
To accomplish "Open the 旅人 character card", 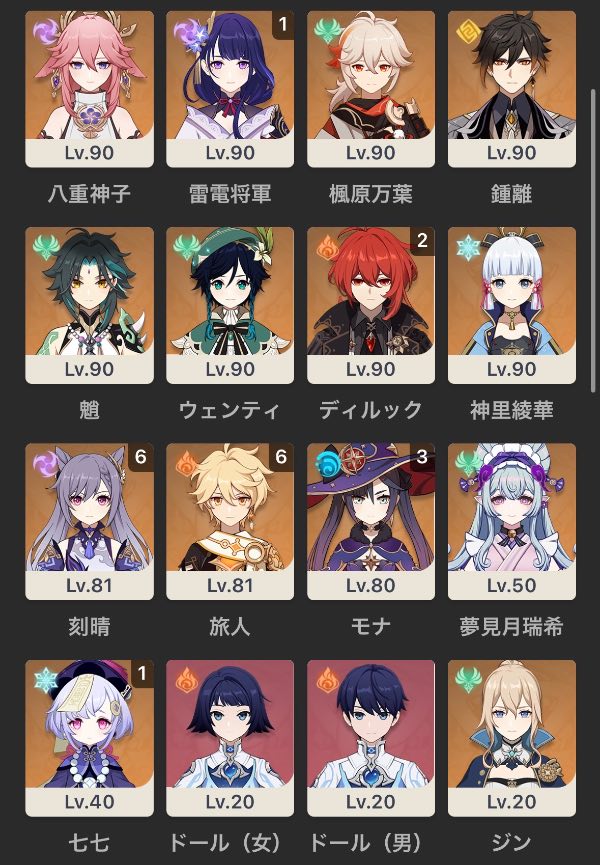I will (x=230, y=520).
